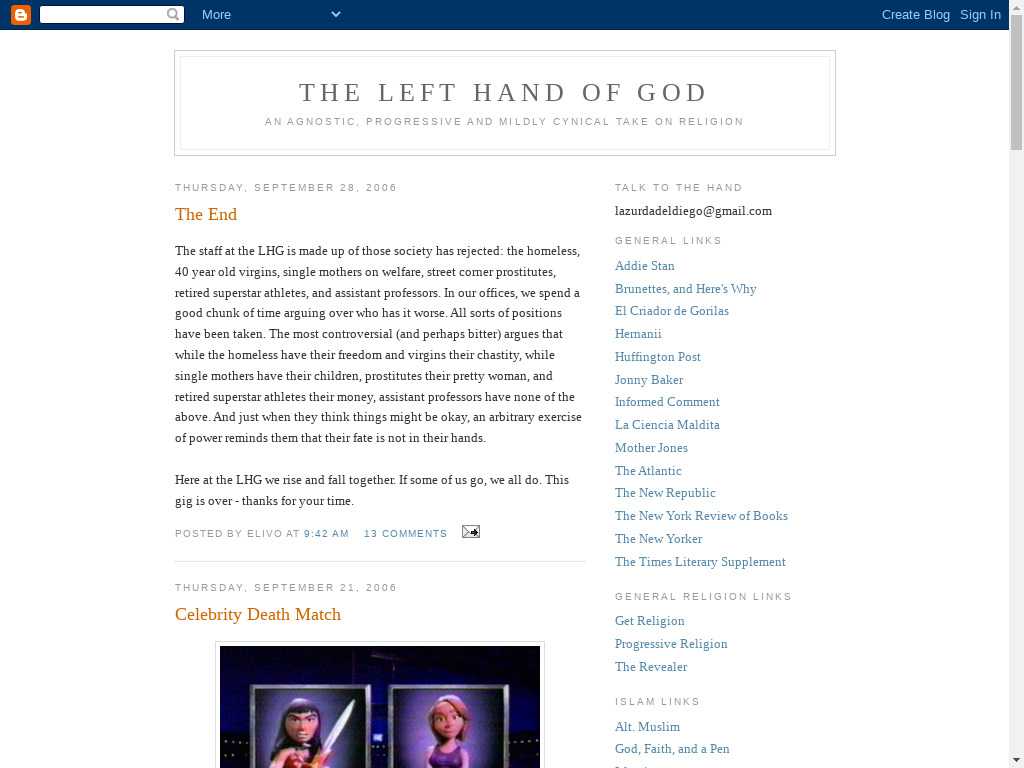Open the Blogger logo icon

click(x=20, y=14)
